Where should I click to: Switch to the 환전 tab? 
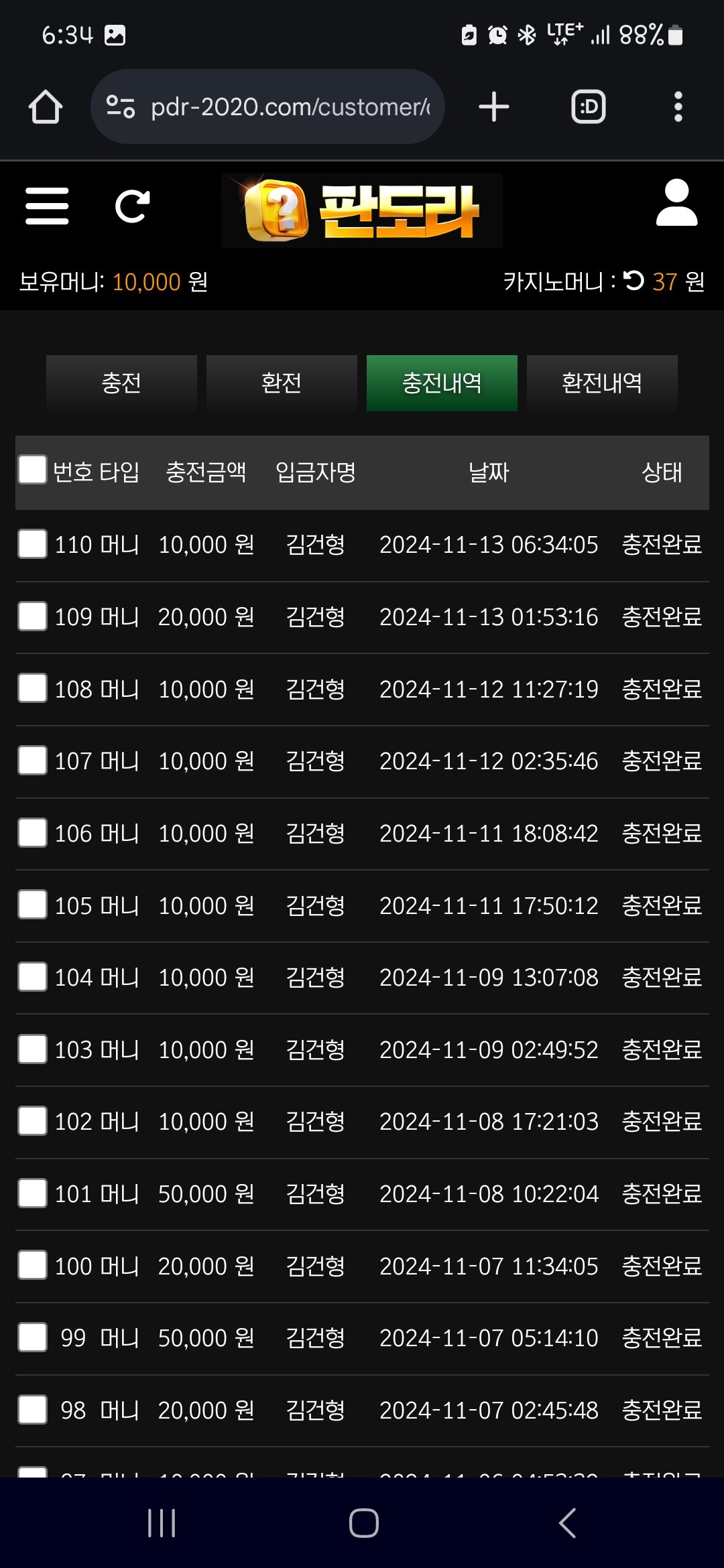pyautogui.click(x=282, y=383)
